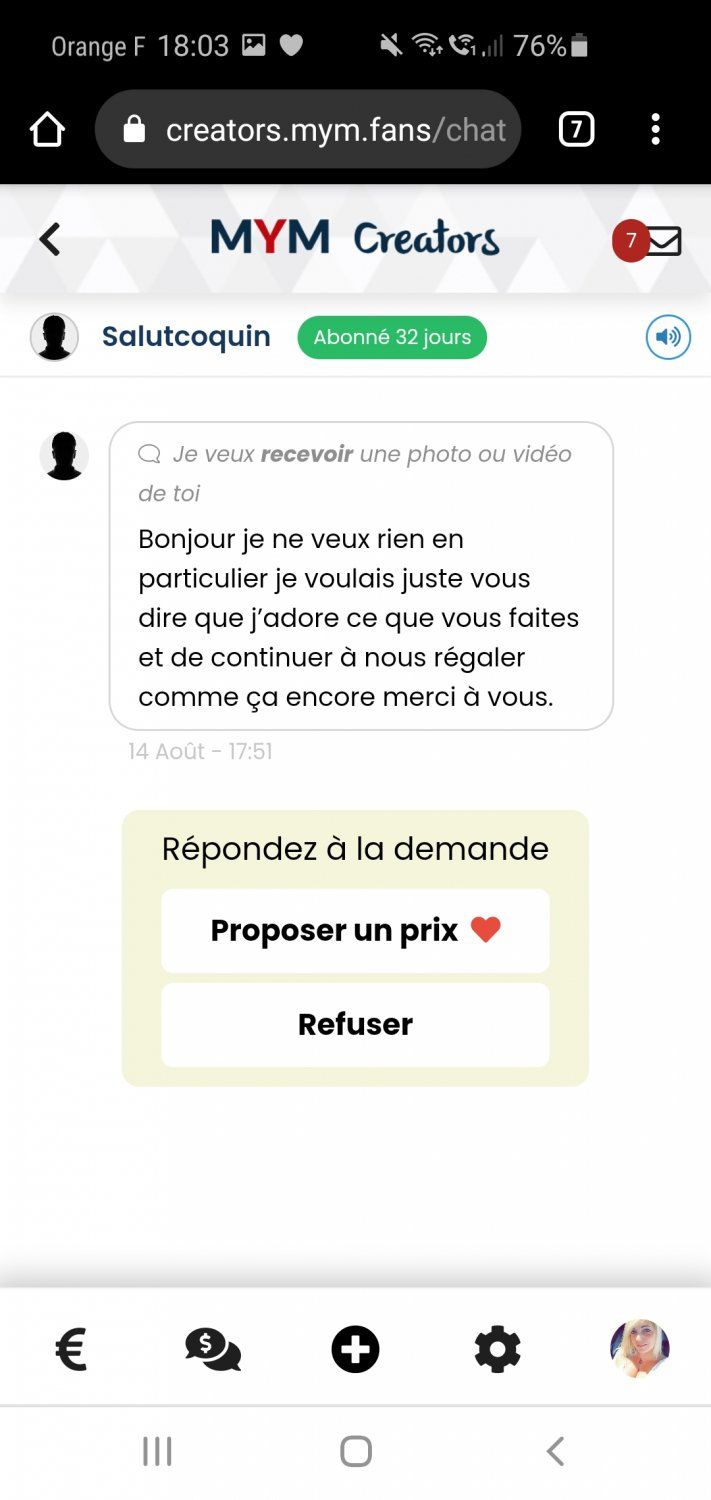The image size is (711, 1500).
Task: Open my profile picture tab
Action: coord(639,1348)
